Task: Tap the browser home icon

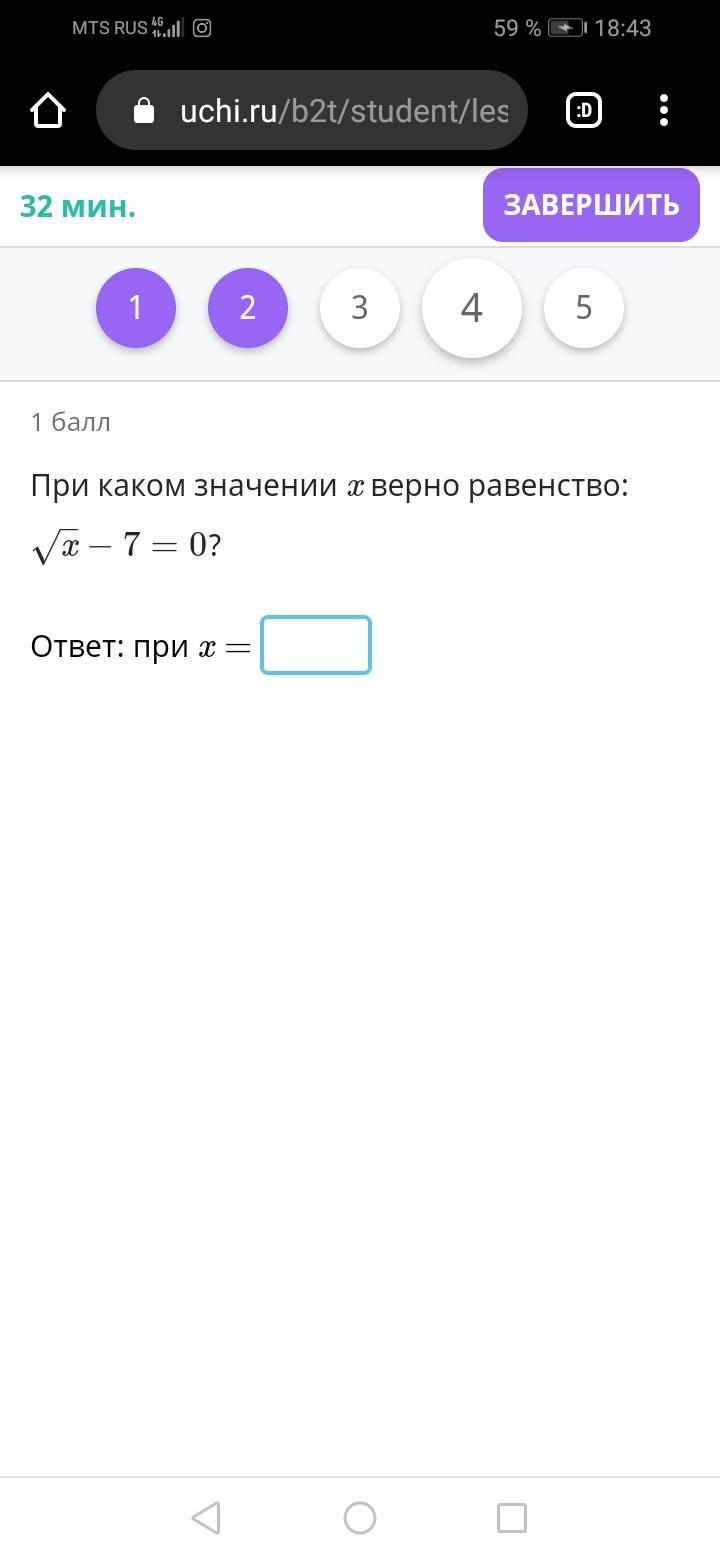Action: (x=48, y=110)
